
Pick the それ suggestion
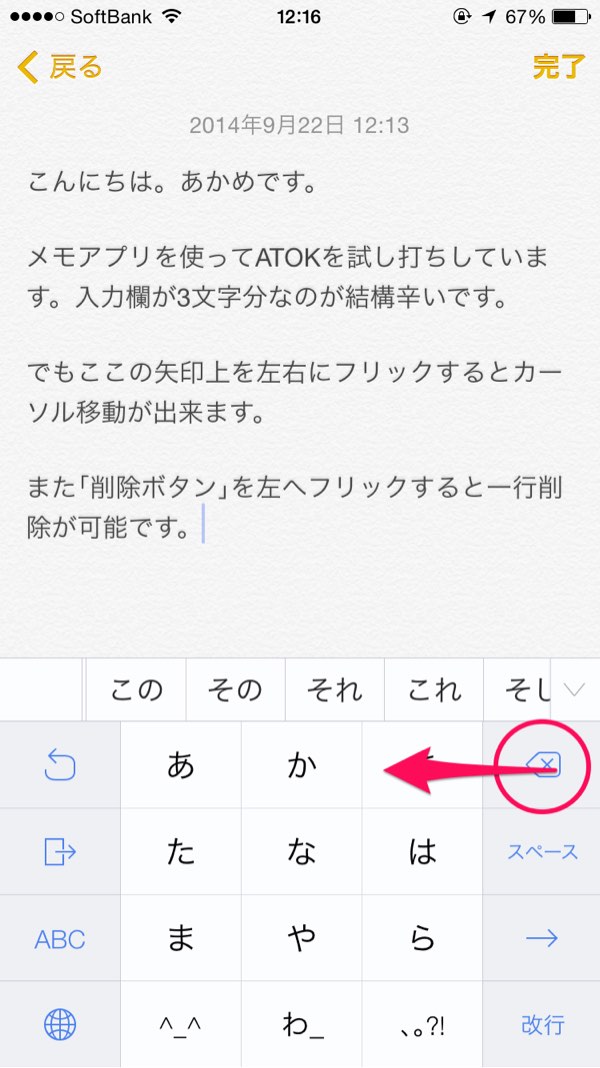pos(335,690)
